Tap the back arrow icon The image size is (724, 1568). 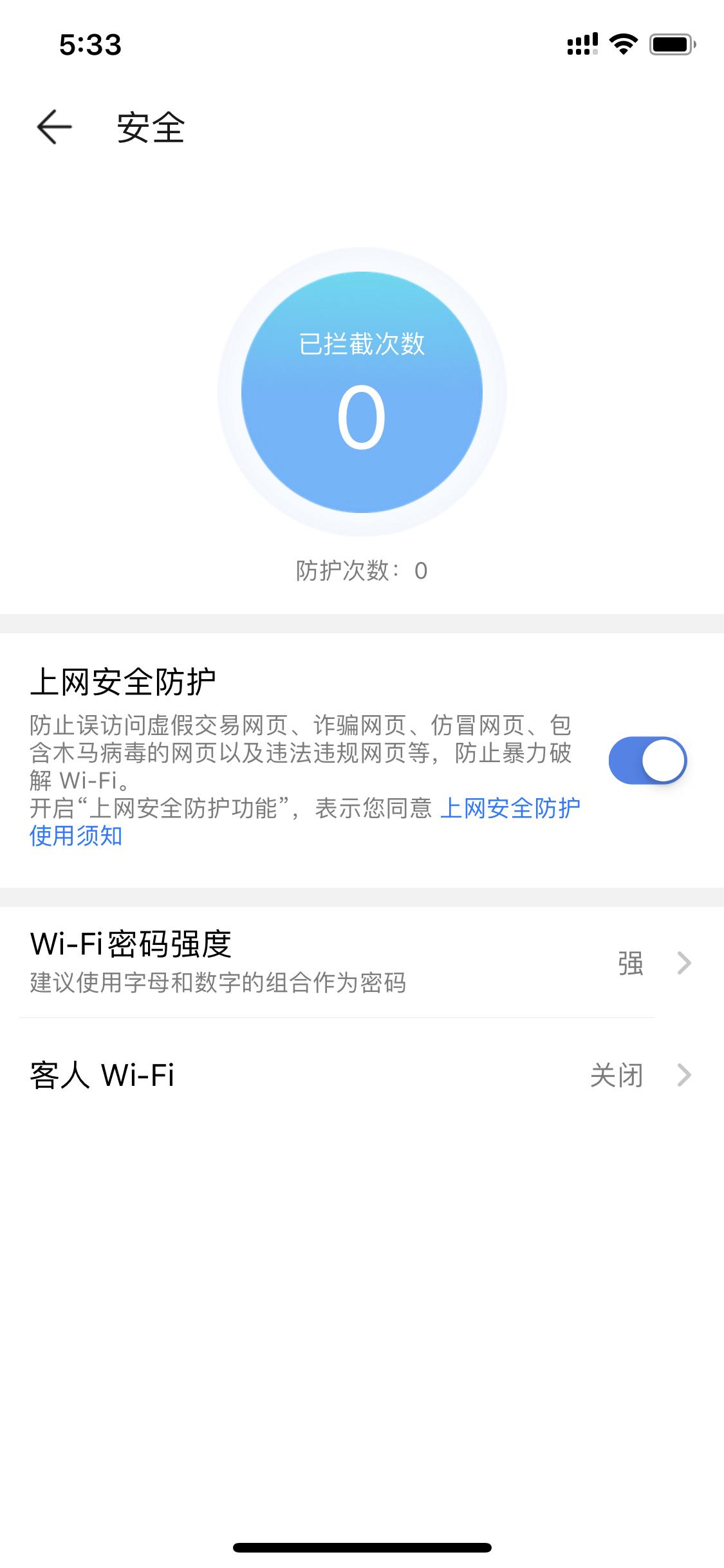click(x=55, y=127)
